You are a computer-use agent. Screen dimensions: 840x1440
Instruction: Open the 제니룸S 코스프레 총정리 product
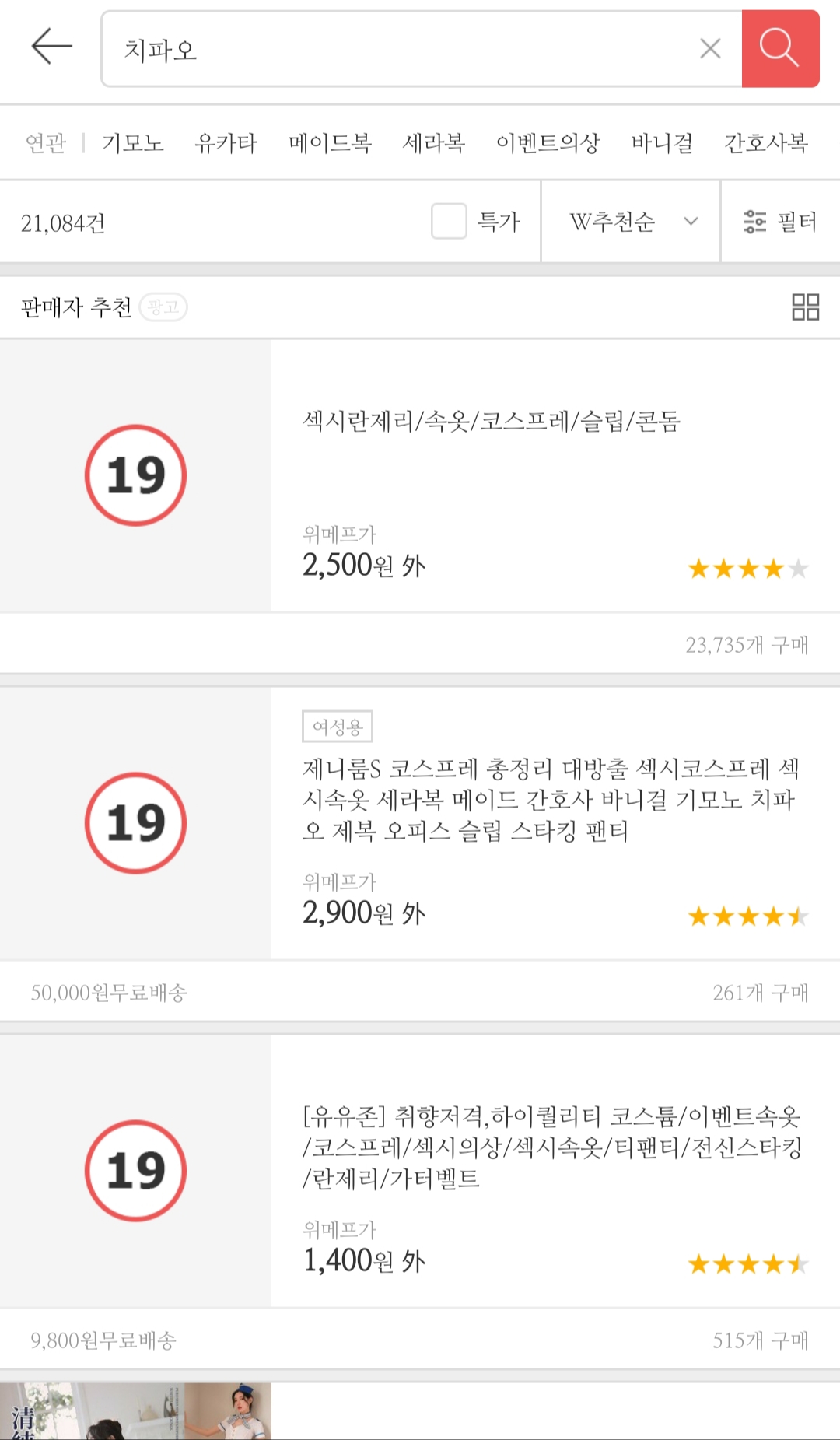click(420, 823)
